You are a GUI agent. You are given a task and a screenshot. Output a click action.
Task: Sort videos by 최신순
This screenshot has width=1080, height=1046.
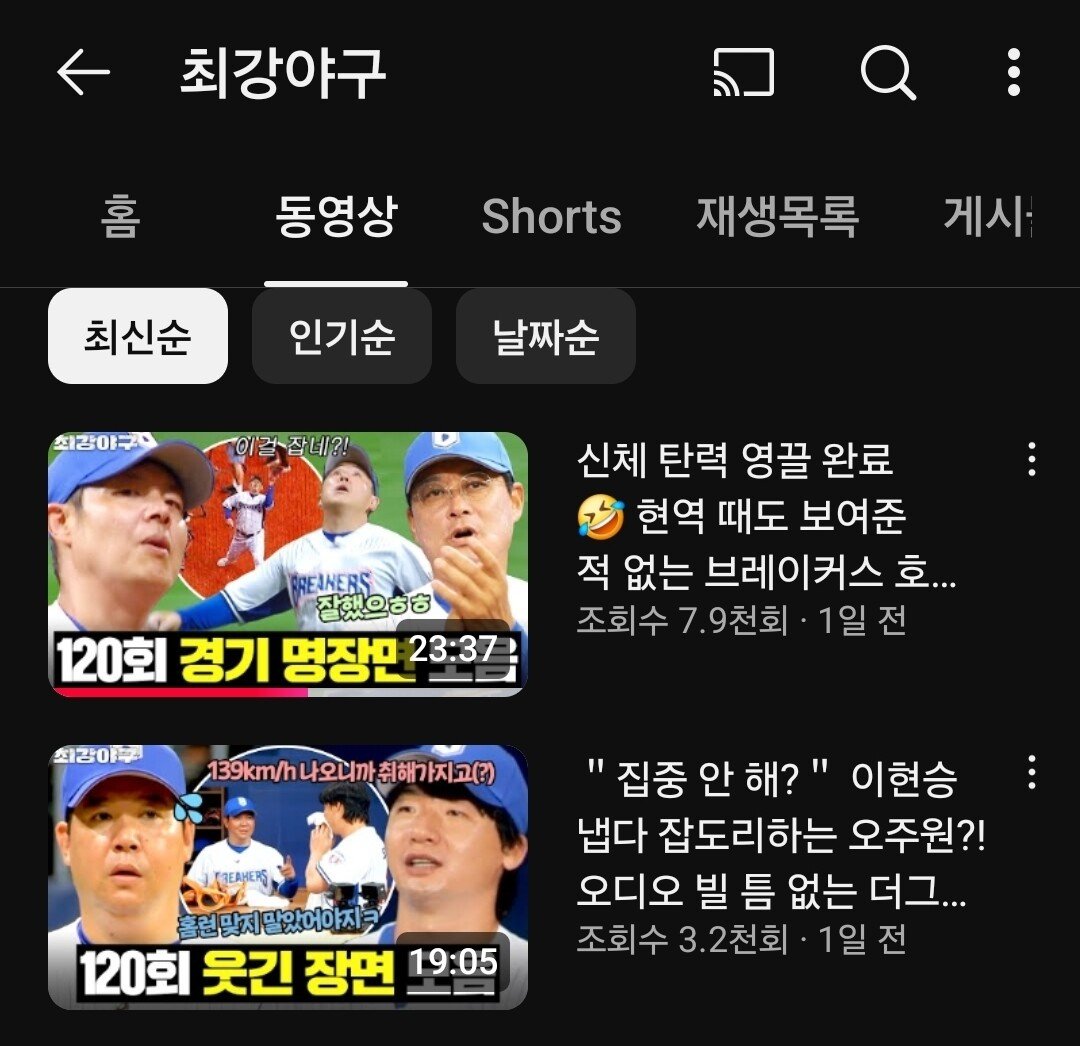138,336
